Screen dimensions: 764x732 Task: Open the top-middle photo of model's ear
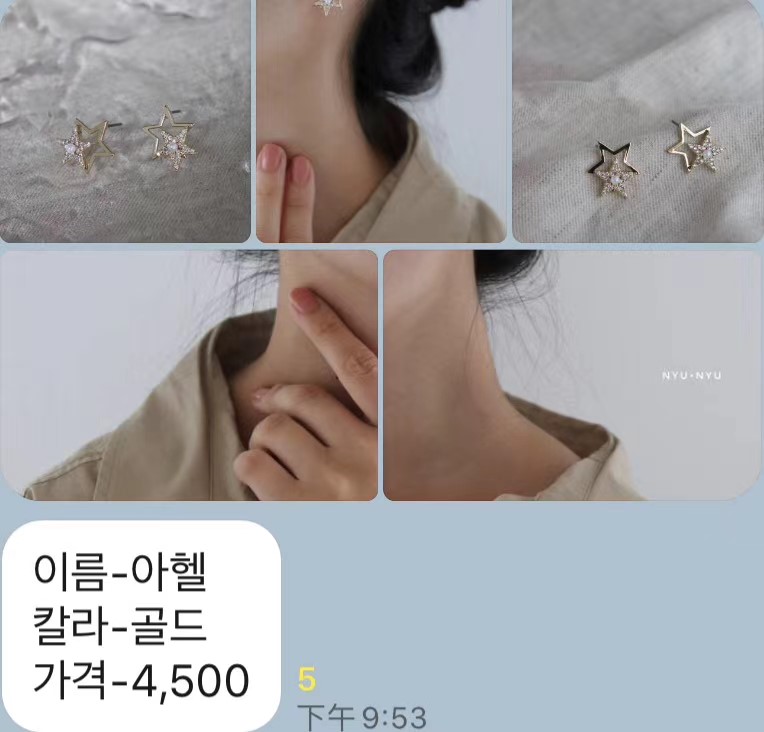(x=381, y=120)
